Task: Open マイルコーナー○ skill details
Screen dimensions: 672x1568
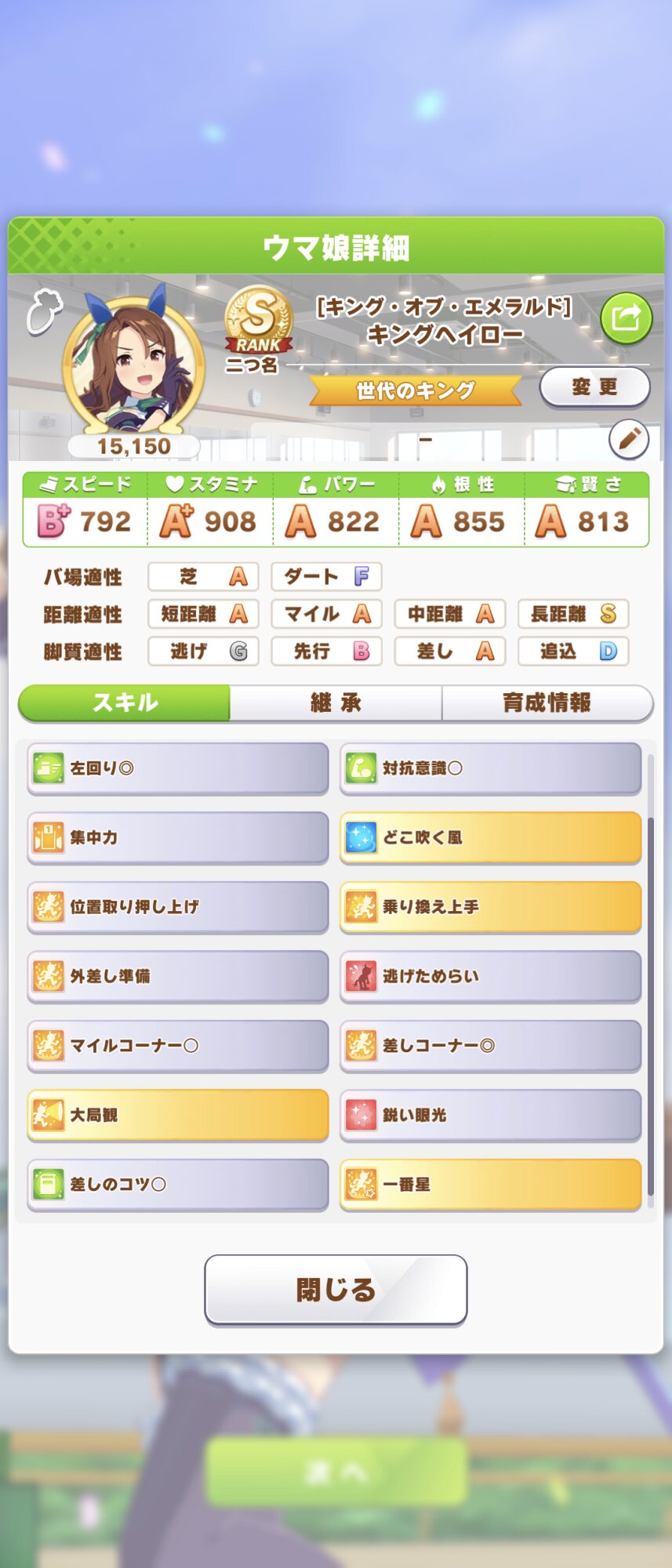Action: point(178,1046)
